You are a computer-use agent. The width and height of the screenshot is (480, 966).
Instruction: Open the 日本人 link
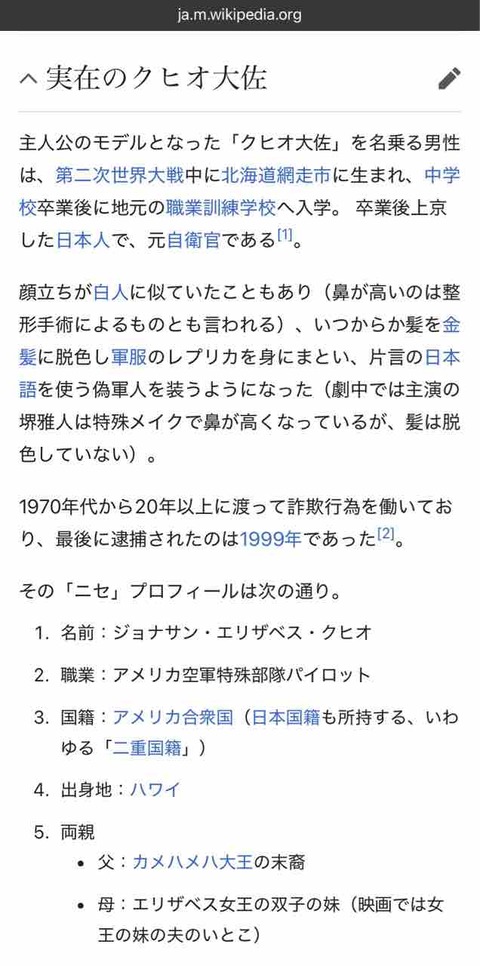click(x=83, y=240)
